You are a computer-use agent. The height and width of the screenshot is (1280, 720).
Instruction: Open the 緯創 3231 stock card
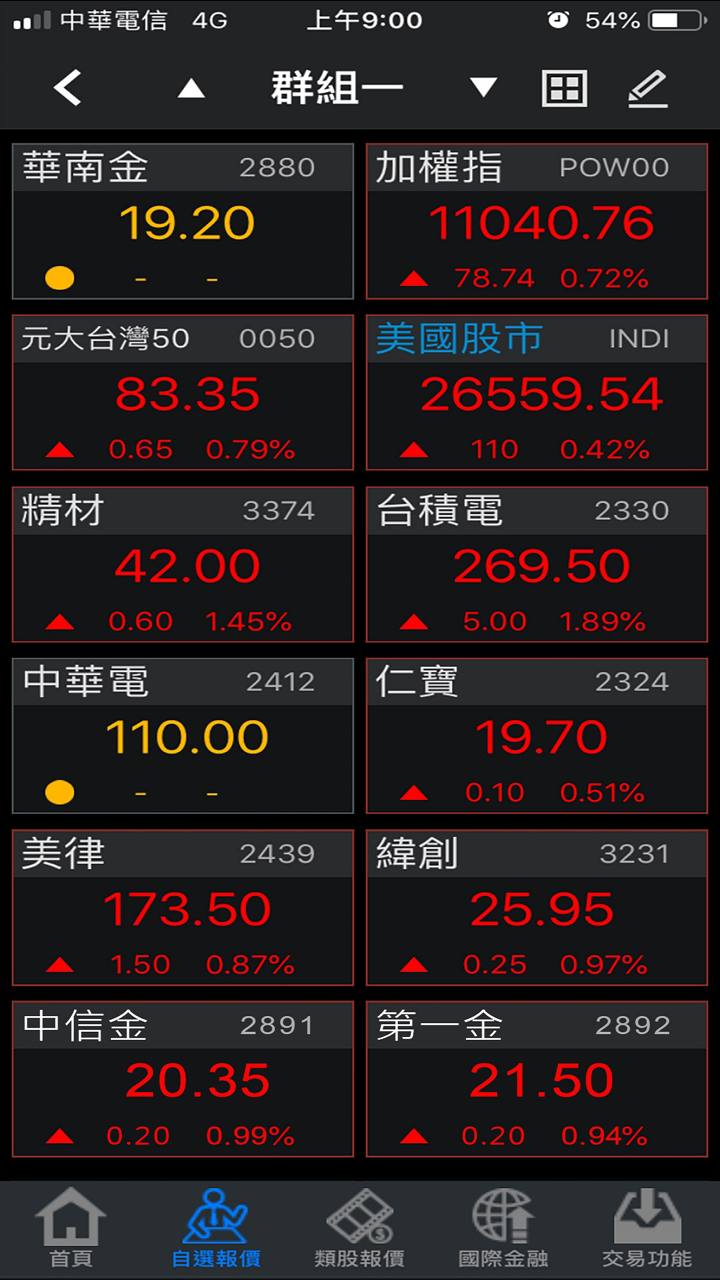click(x=537, y=908)
